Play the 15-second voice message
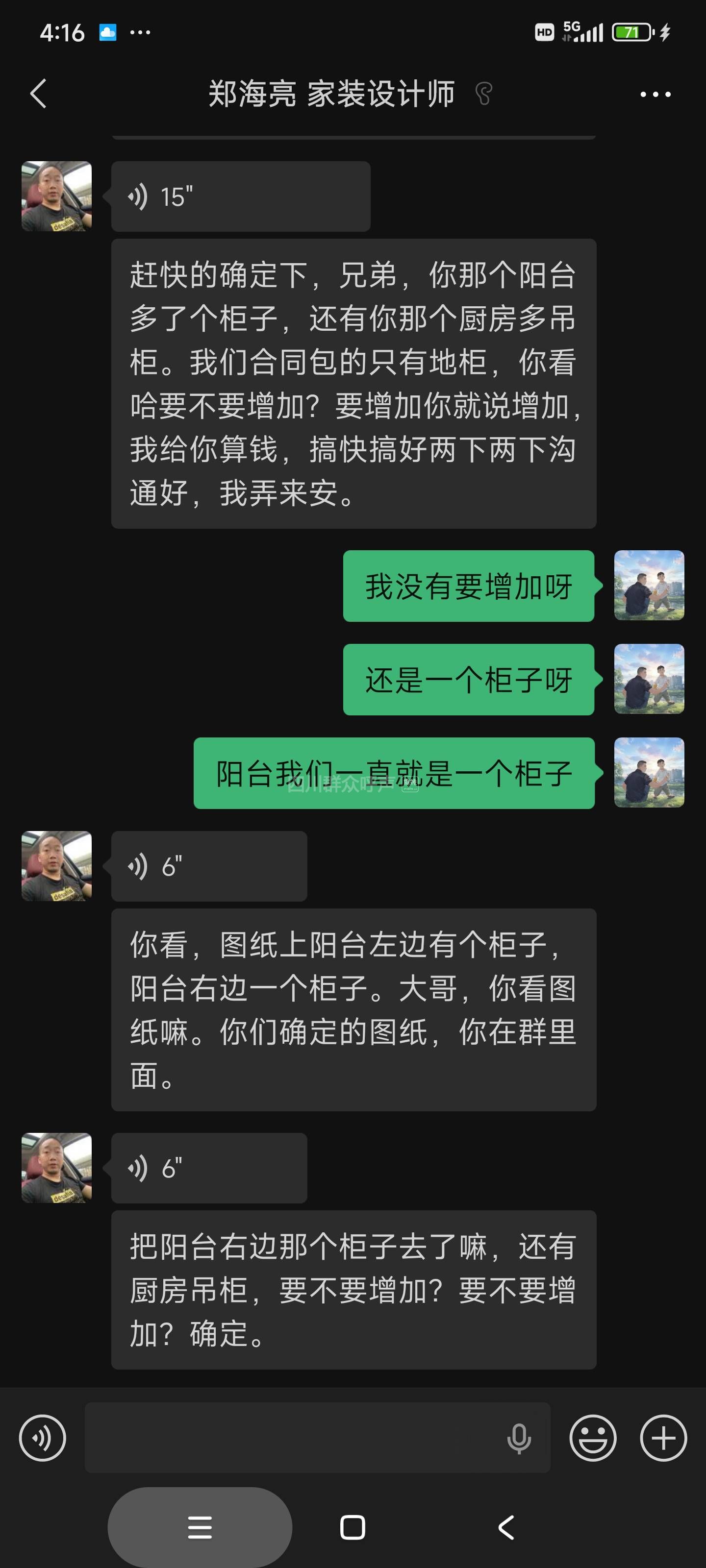This screenshot has height=1568, width=706. coord(240,196)
